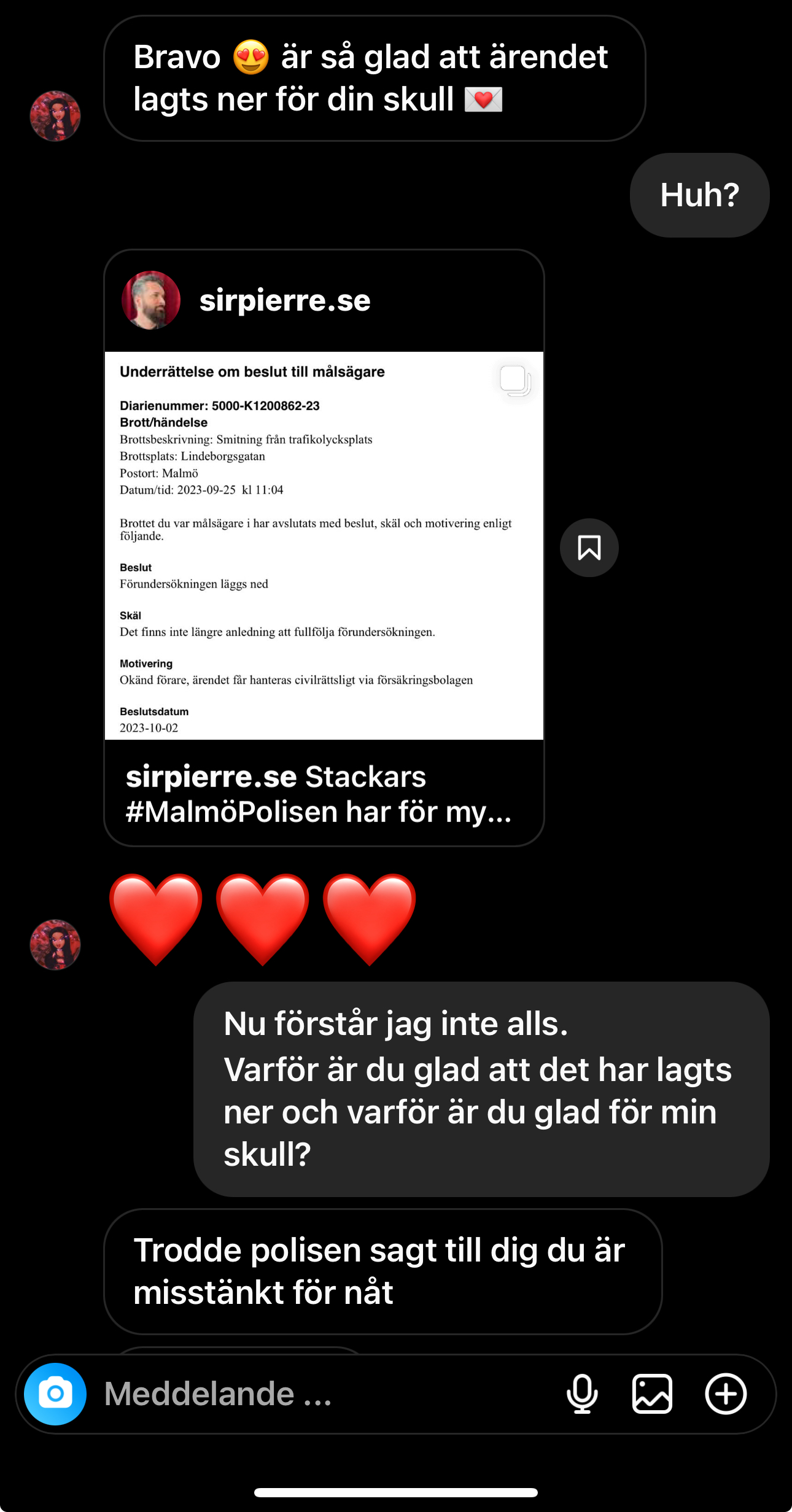Record a voice message with the microphone
The height and width of the screenshot is (1512, 792).
pyautogui.click(x=581, y=1394)
